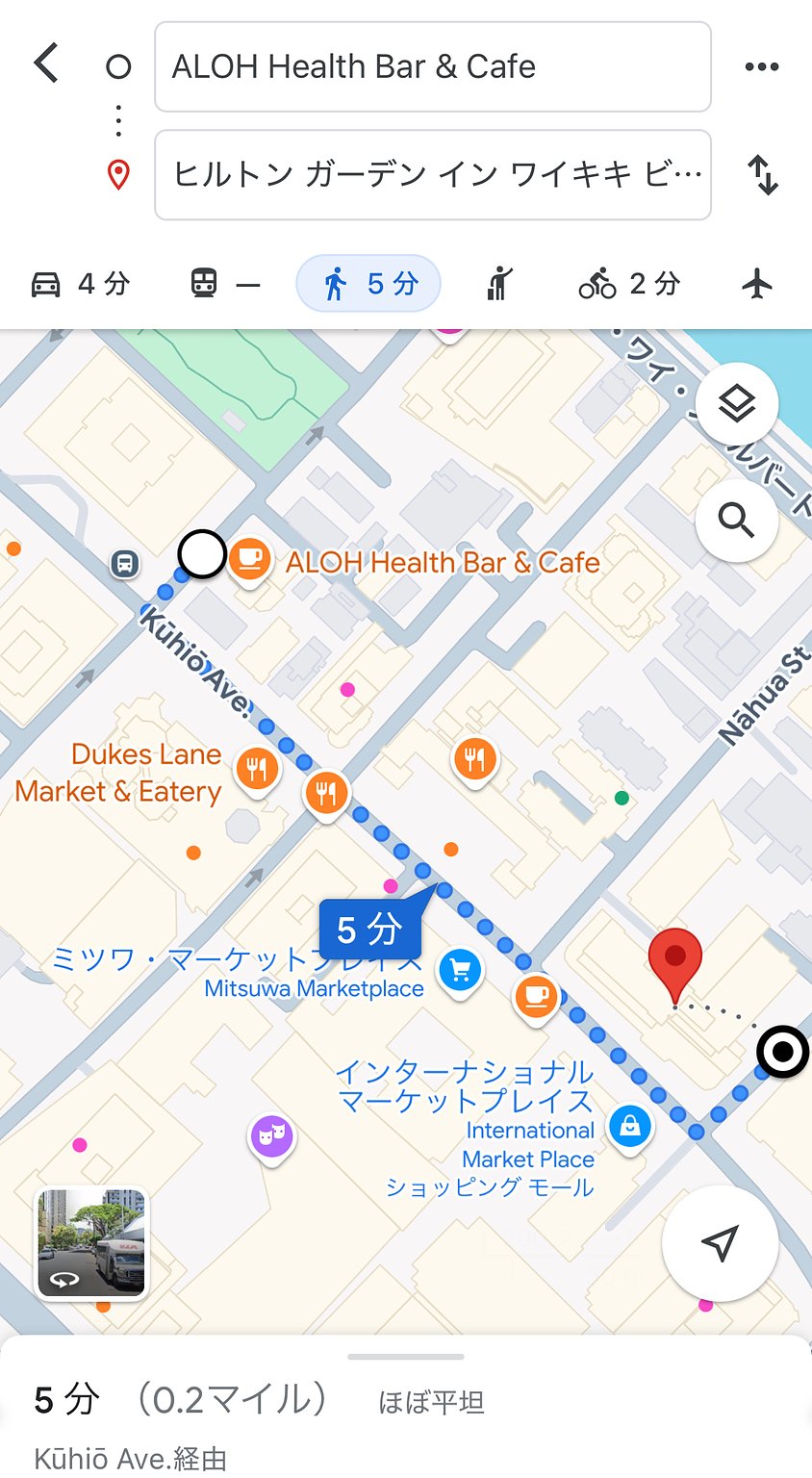Expand the route details sheet handle
Image resolution: width=812 pixels, height=1478 pixels.
tap(406, 1357)
